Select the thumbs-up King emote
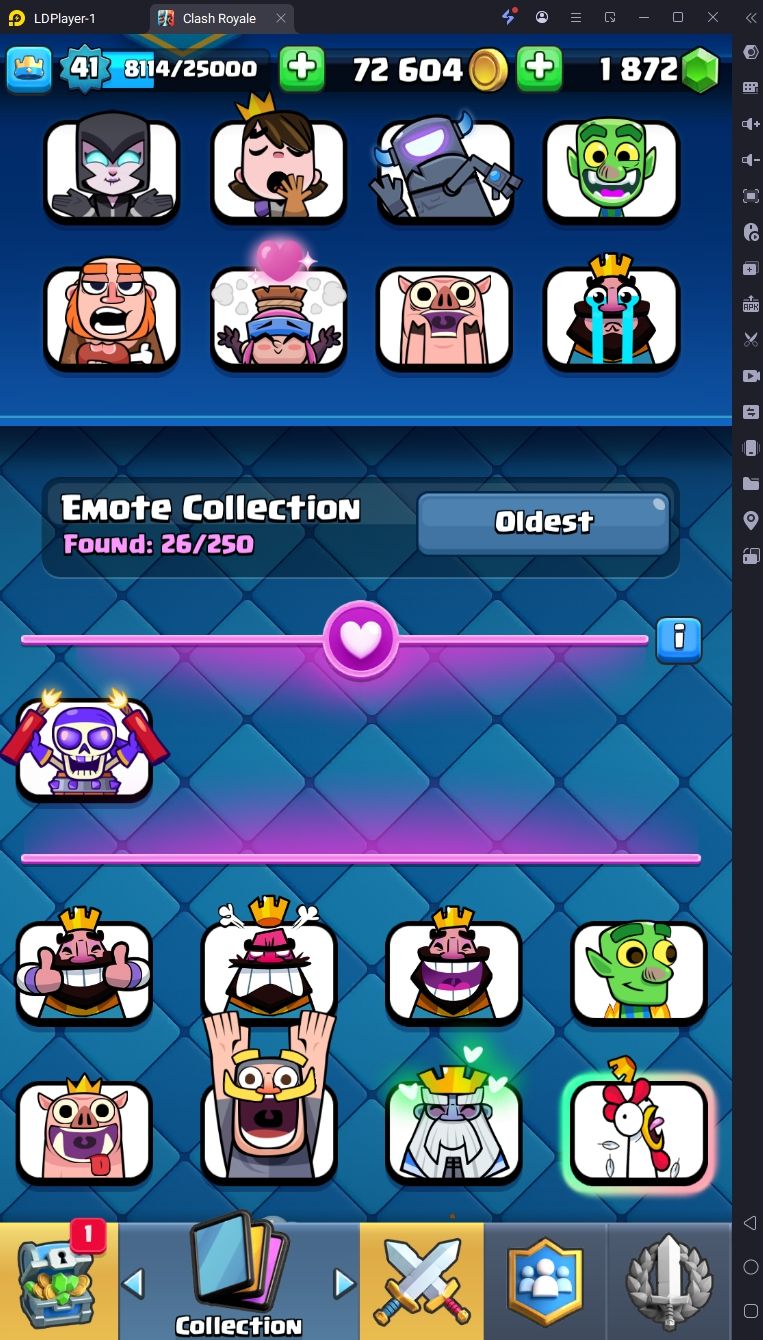 tap(84, 968)
